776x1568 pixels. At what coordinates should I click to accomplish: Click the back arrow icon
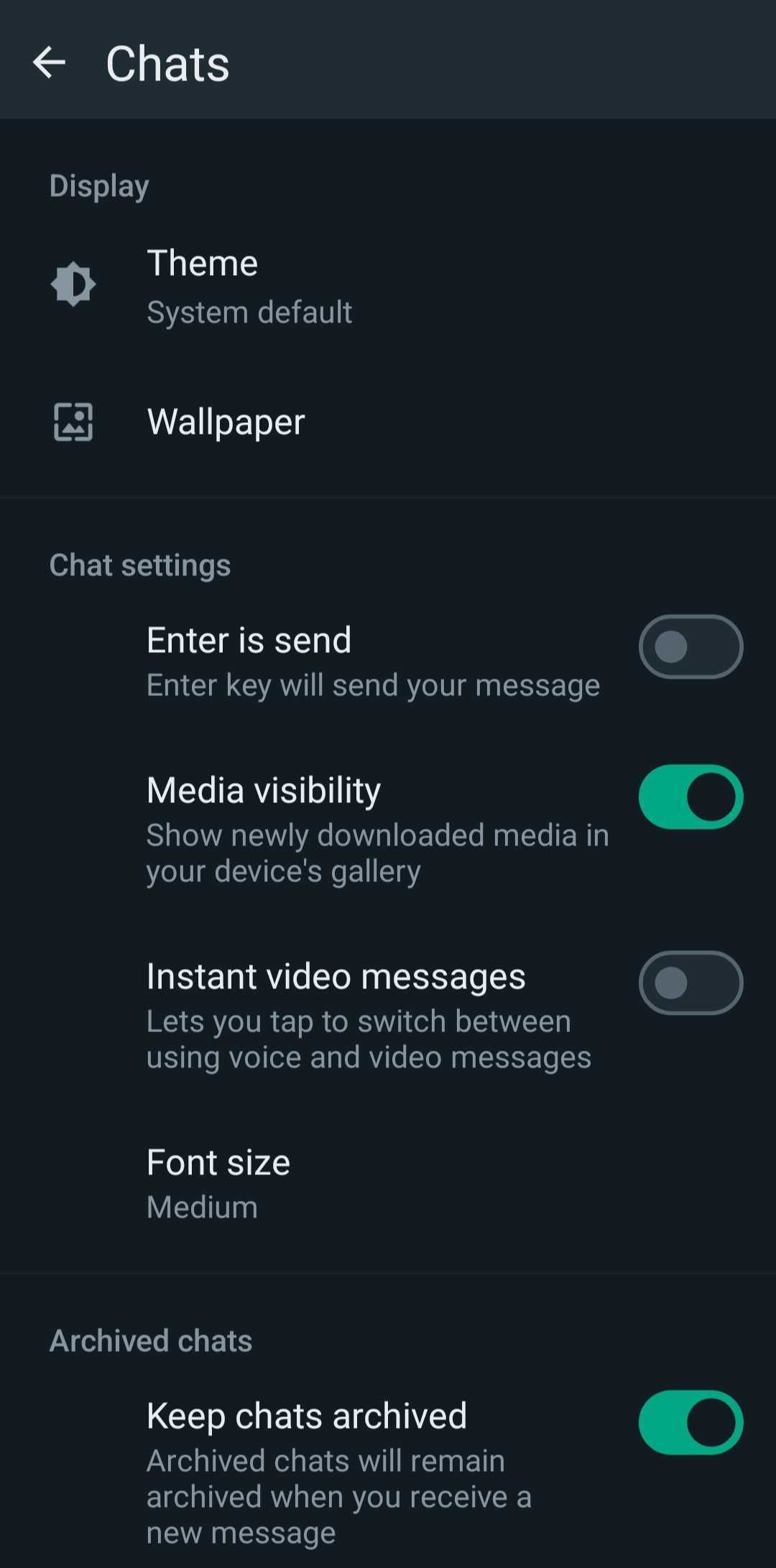coord(50,63)
